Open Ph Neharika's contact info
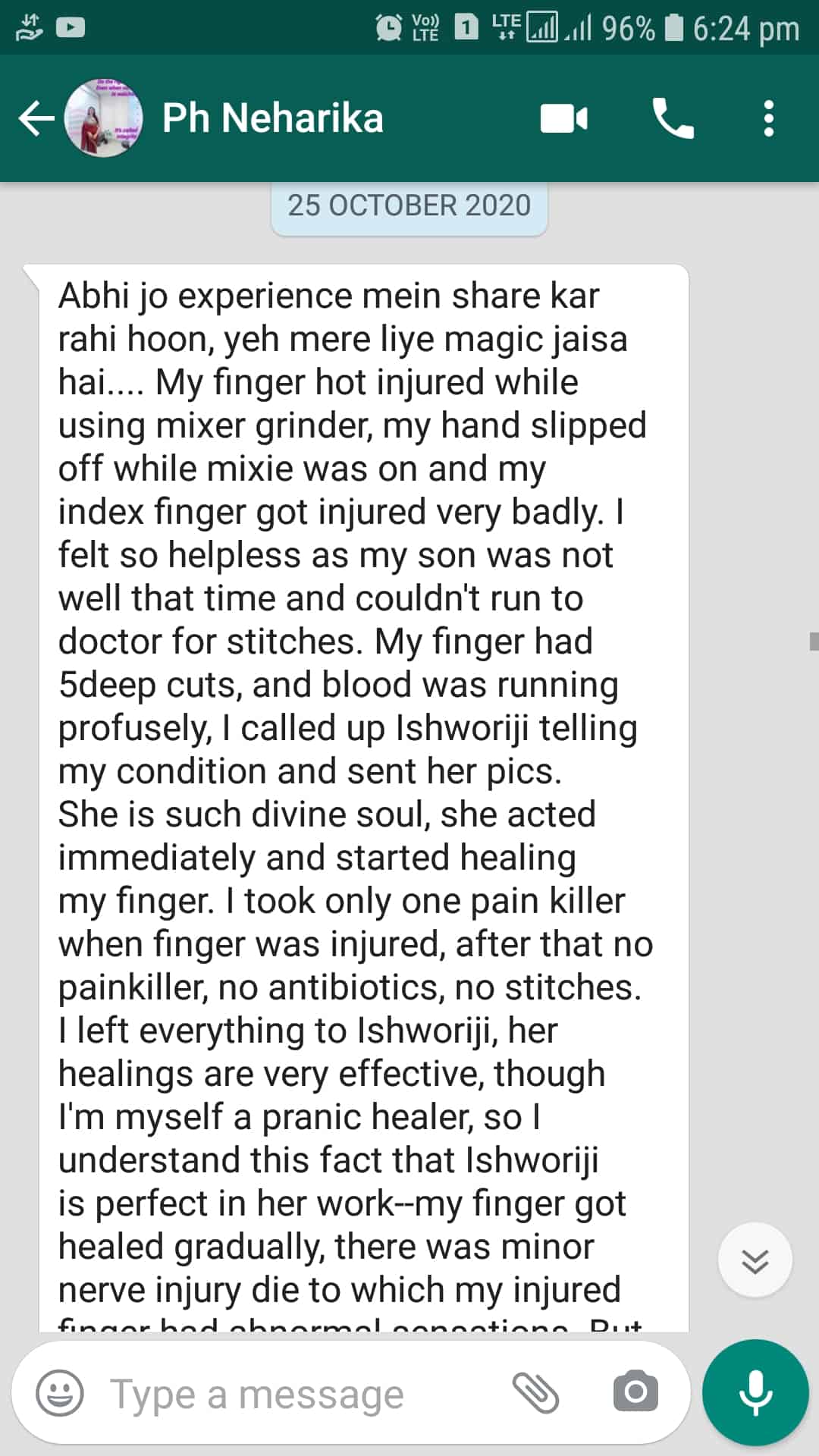Screen dimensions: 819x1456 coord(273,119)
